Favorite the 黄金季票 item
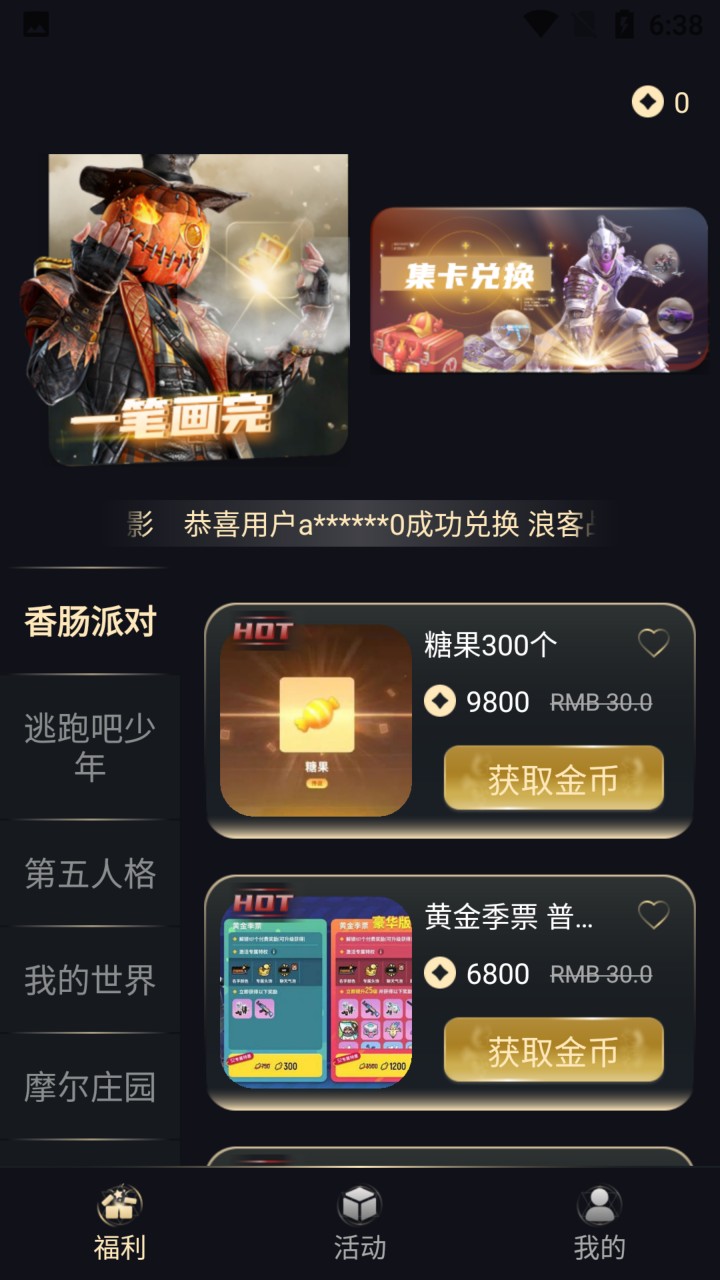 click(653, 915)
